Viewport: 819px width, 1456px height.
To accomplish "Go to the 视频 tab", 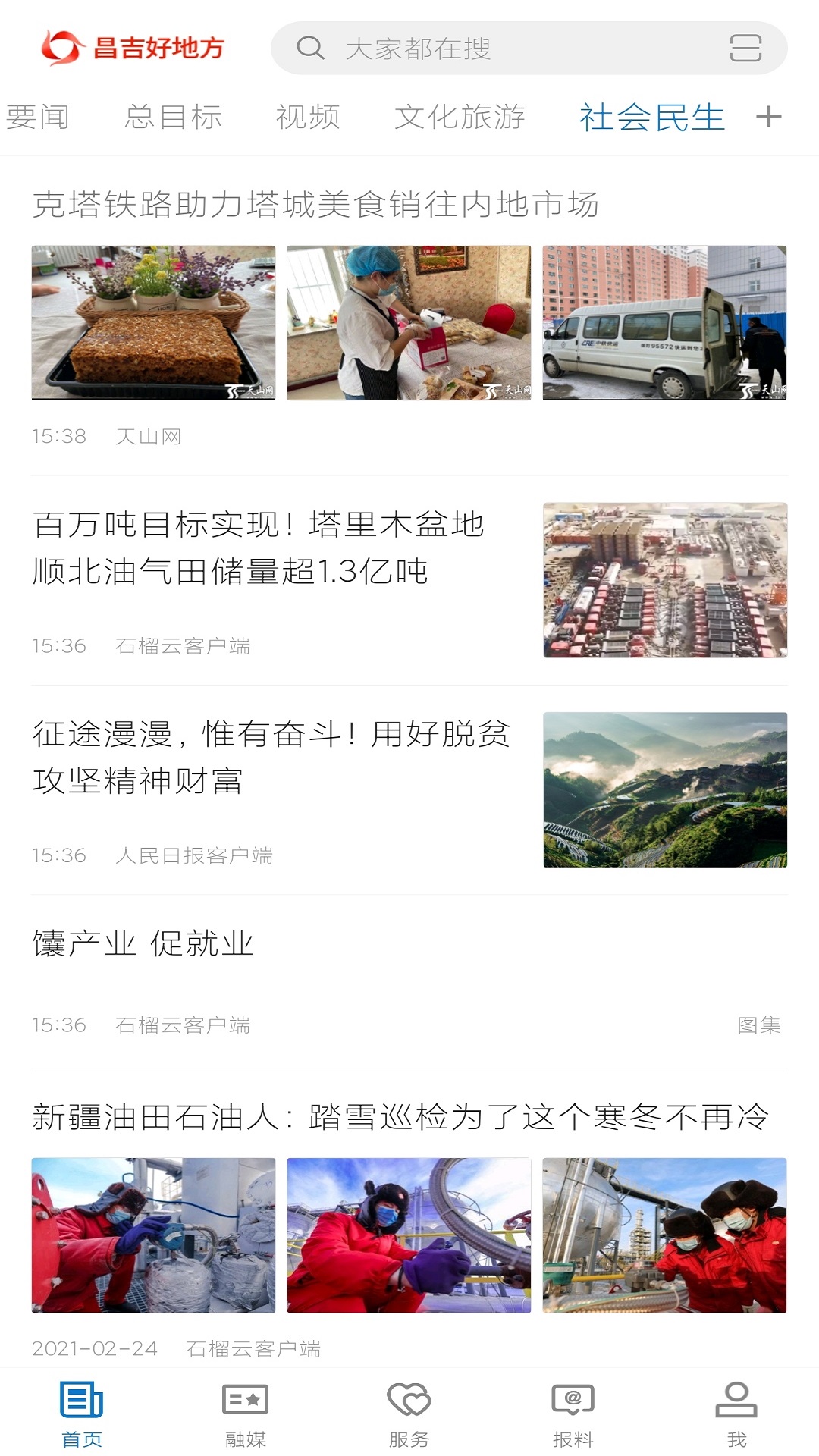I will click(x=308, y=118).
